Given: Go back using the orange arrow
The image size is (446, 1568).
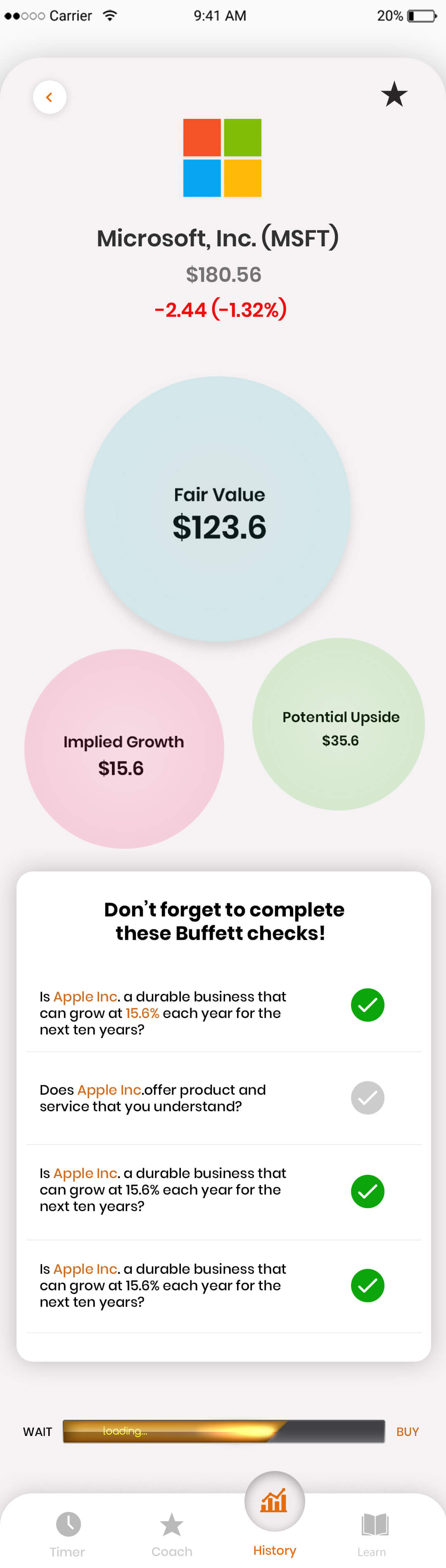Looking at the screenshot, I should click(x=50, y=97).
